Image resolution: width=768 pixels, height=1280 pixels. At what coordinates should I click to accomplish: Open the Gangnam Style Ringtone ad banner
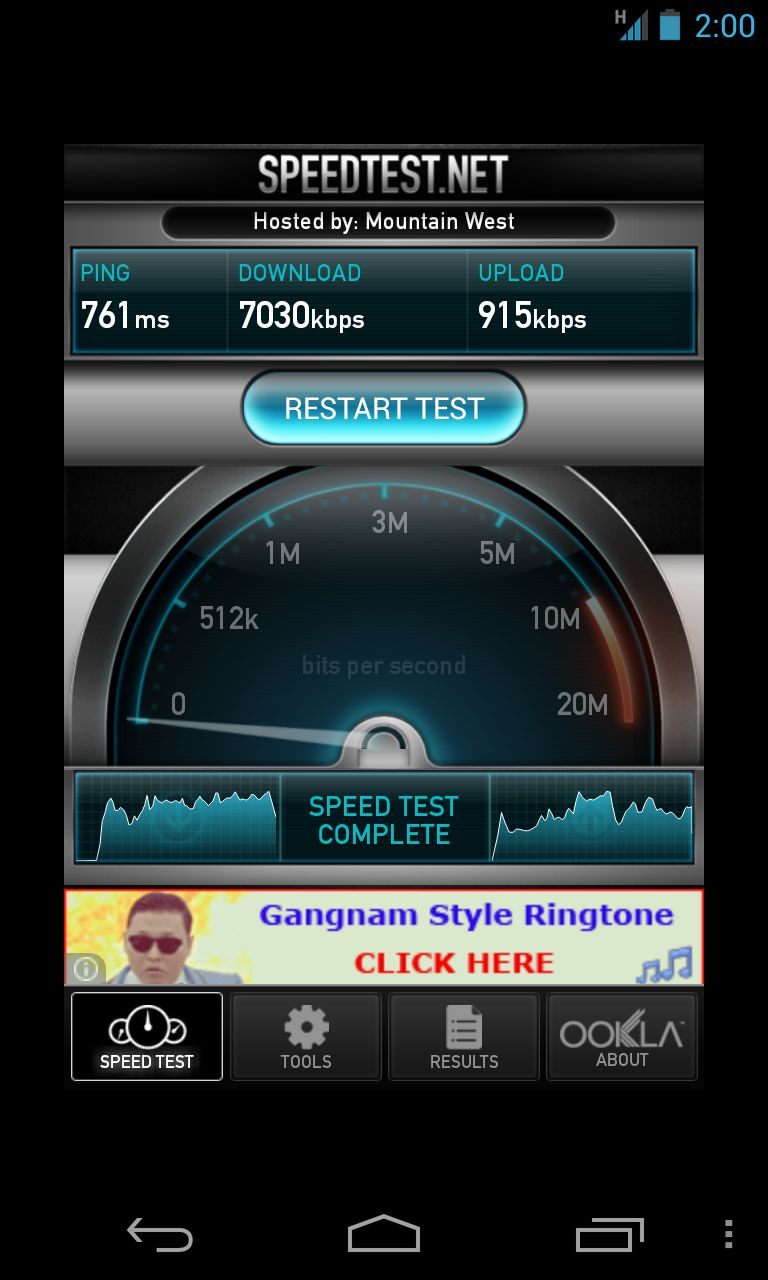point(384,937)
